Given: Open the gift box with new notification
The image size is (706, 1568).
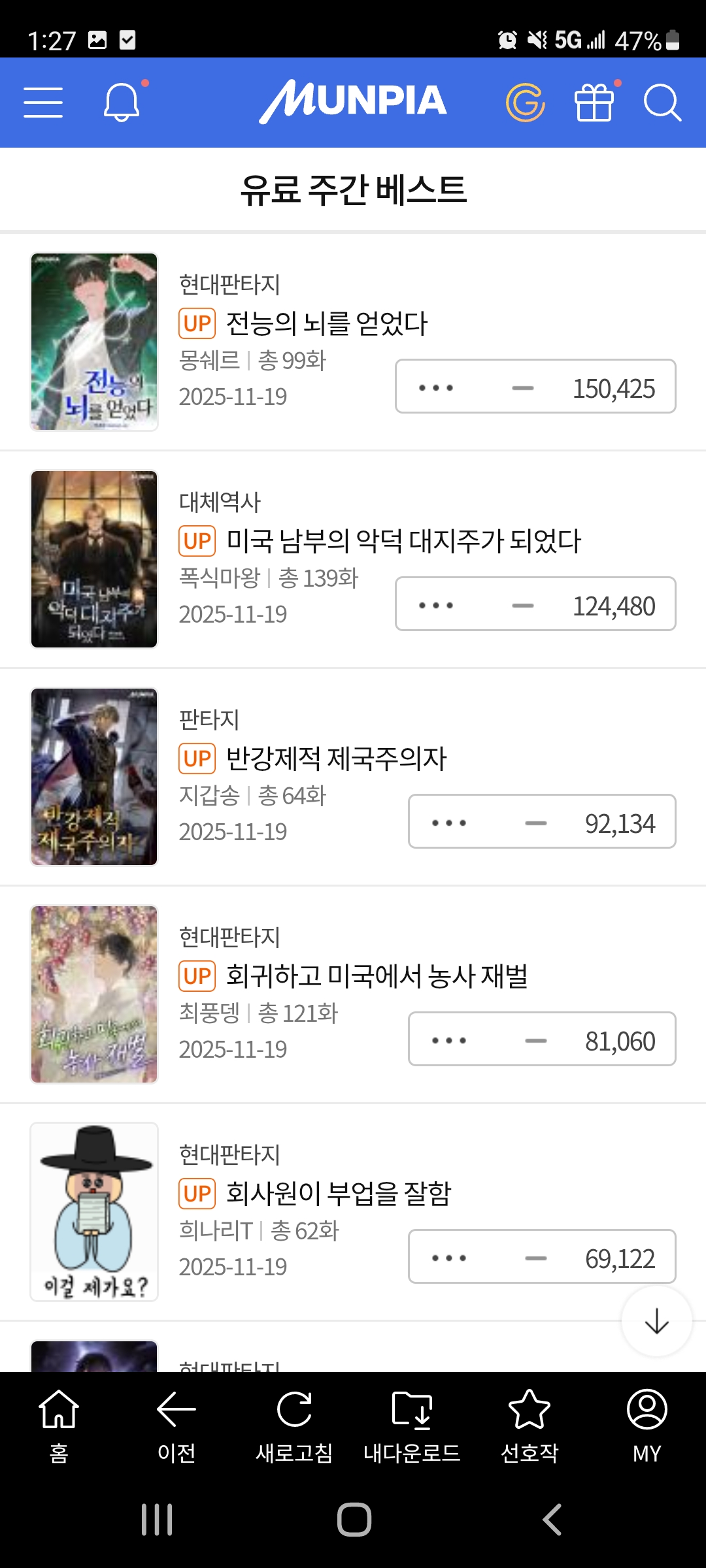Looking at the screenshot, I should [x=594, y=103].
